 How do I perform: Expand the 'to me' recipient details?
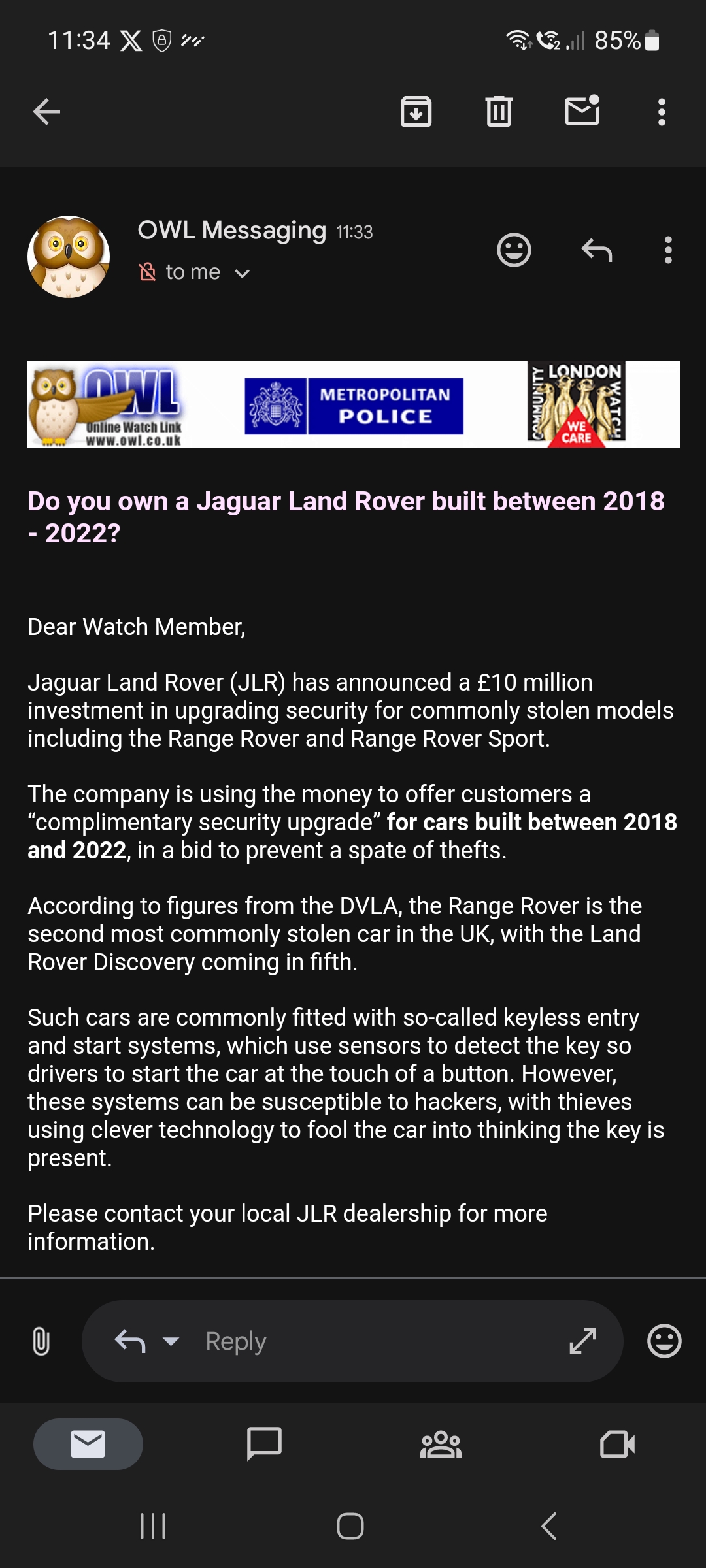click(242, 273)
